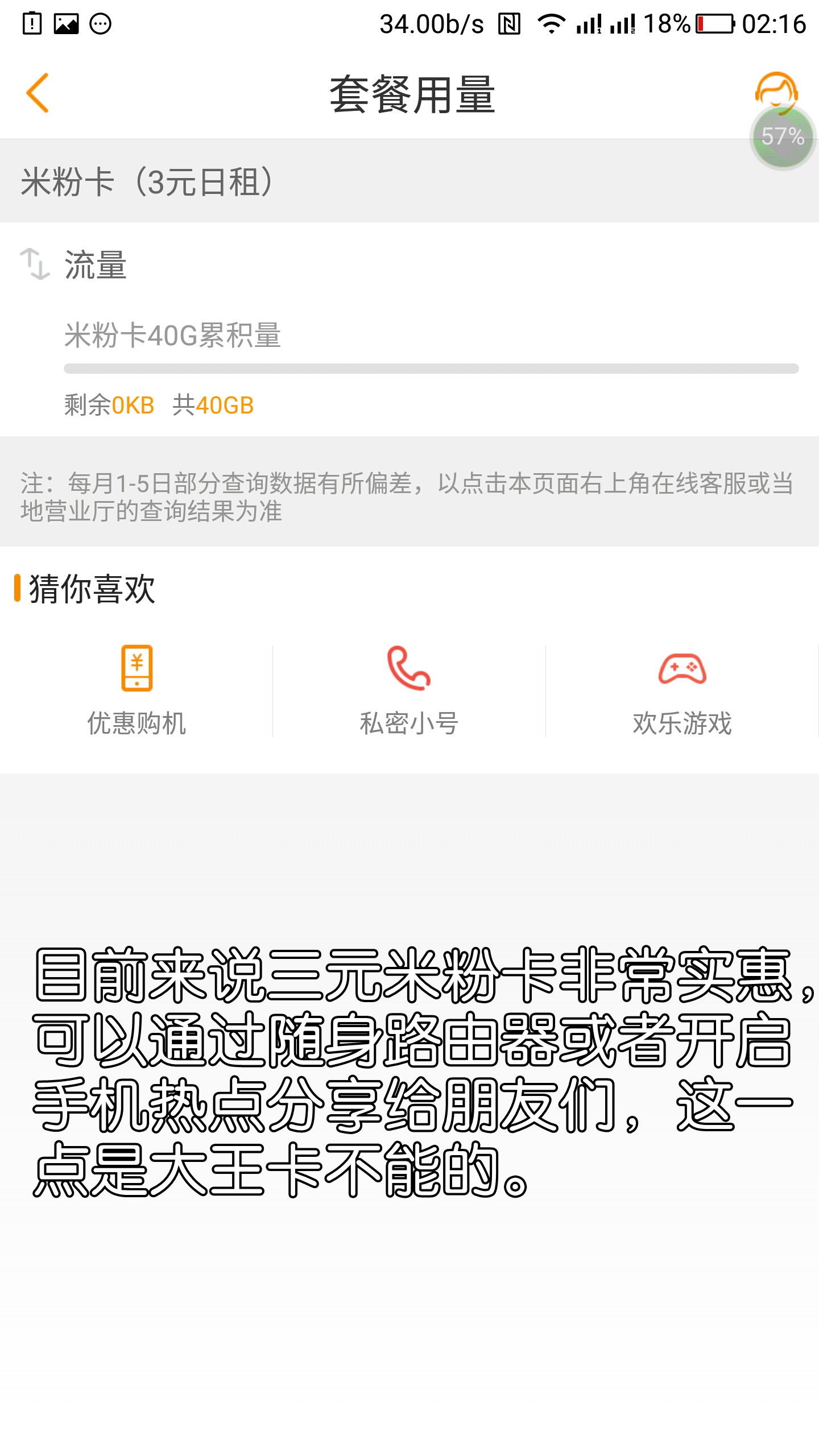This screenshot has height=1456, width=819.
Task: Tap the circled ellipsis status bar icon
Action: 100,23
